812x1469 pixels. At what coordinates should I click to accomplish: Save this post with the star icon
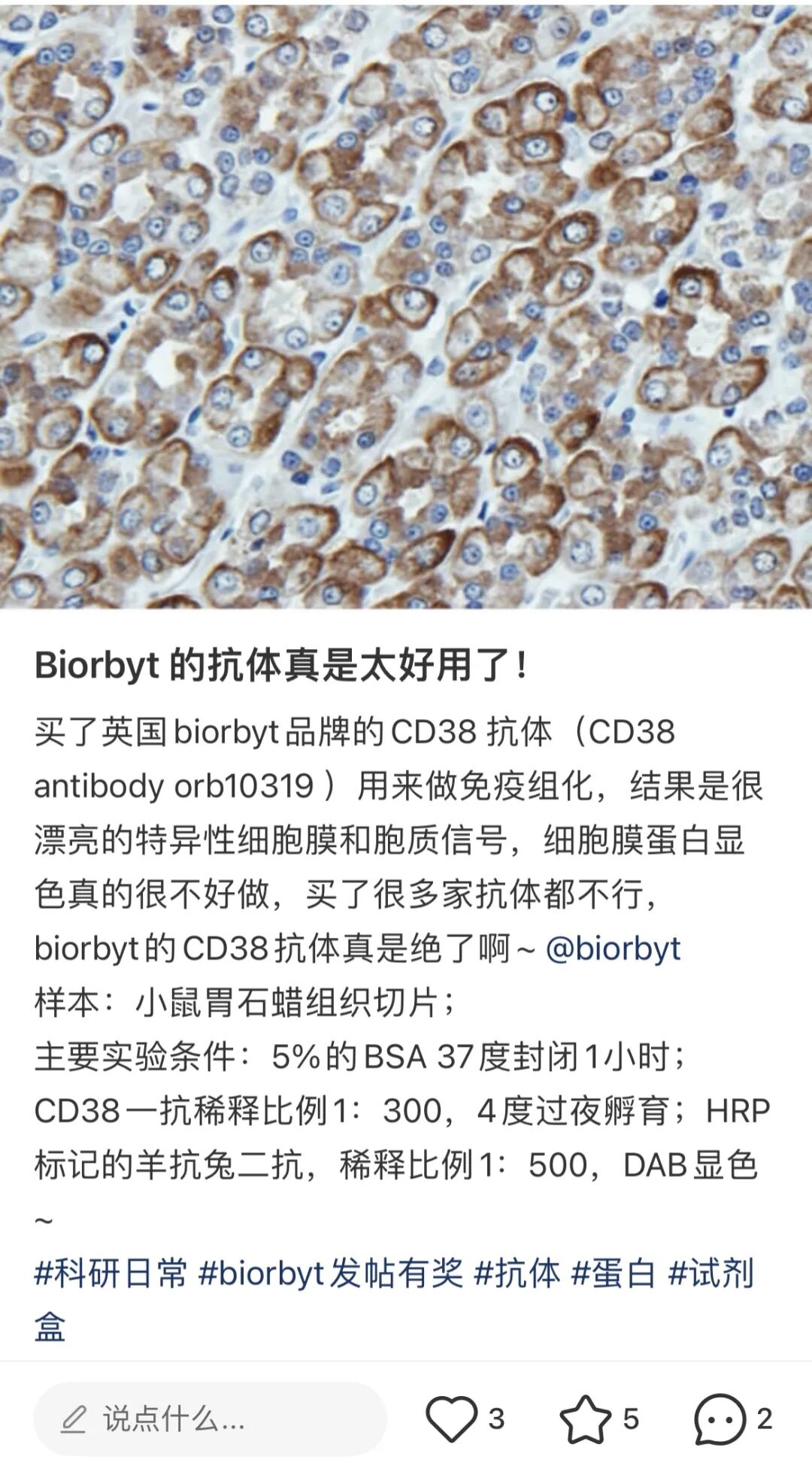pos(586,1419)
